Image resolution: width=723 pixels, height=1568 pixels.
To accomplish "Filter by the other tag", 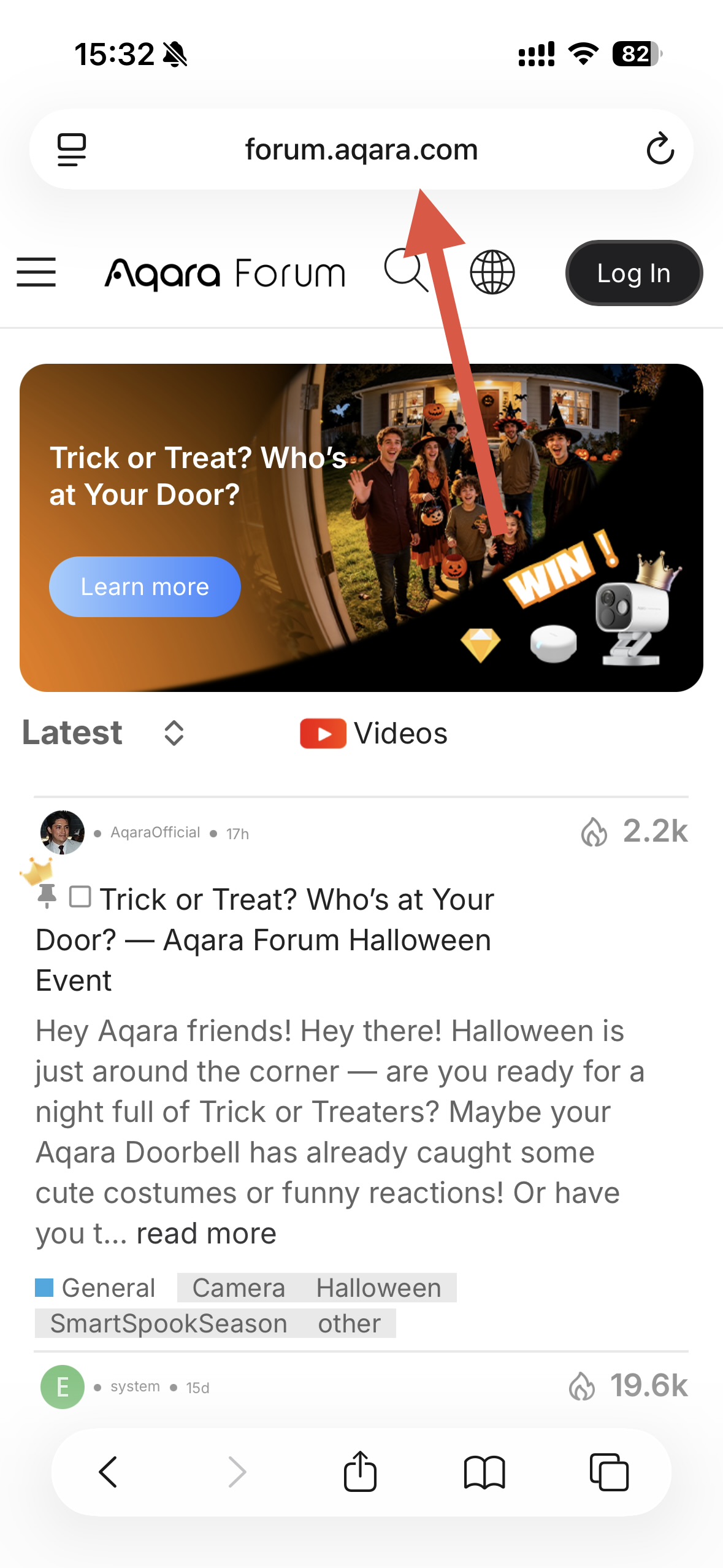I will tap(349, 1323).
